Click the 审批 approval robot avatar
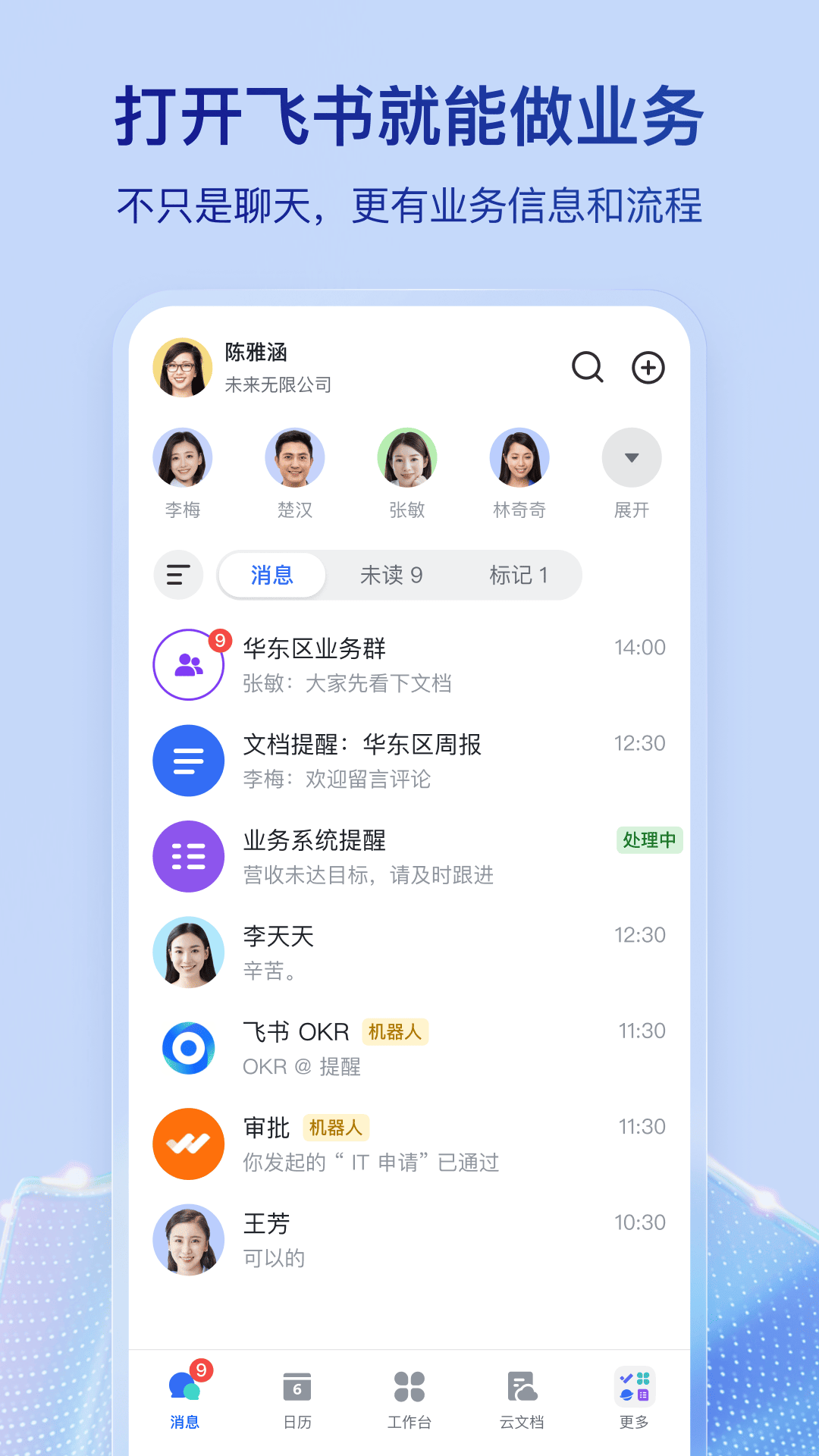Viewport: 819px width, 1456px height. click(x=188, y=1144)
